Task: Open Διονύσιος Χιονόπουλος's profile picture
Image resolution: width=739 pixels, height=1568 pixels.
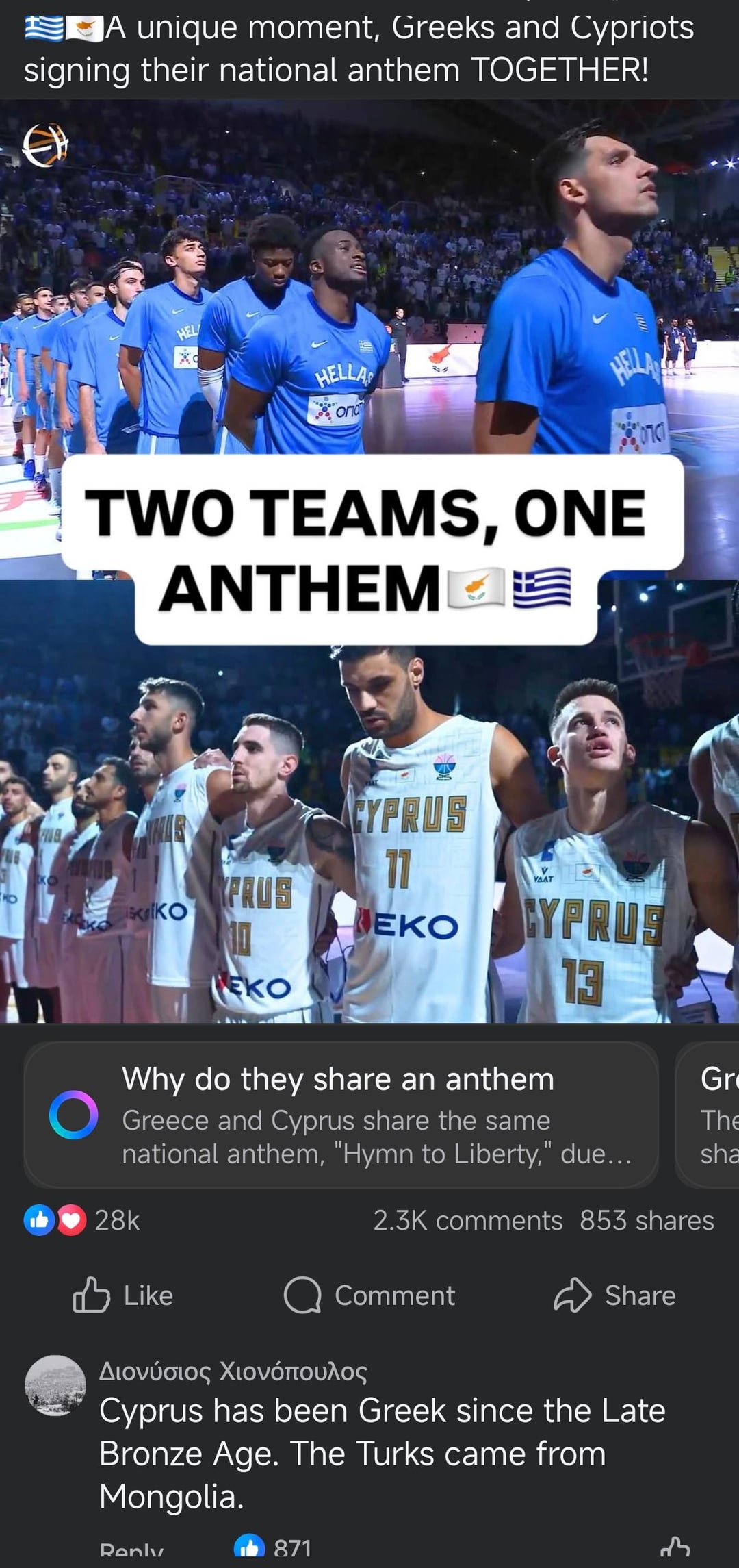Action: tap(55, 1386)
